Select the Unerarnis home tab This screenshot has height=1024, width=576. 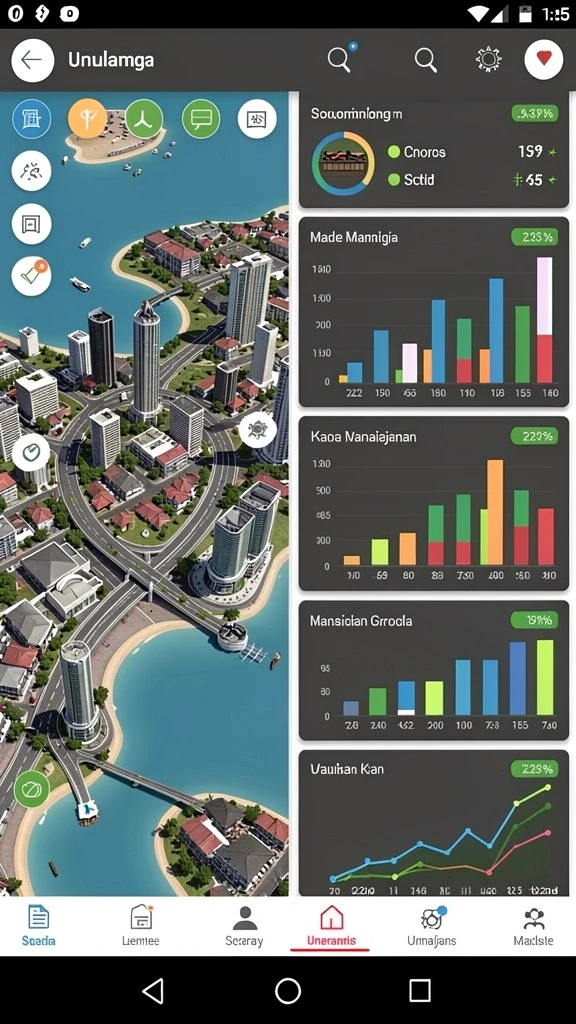tap(332, 926)
